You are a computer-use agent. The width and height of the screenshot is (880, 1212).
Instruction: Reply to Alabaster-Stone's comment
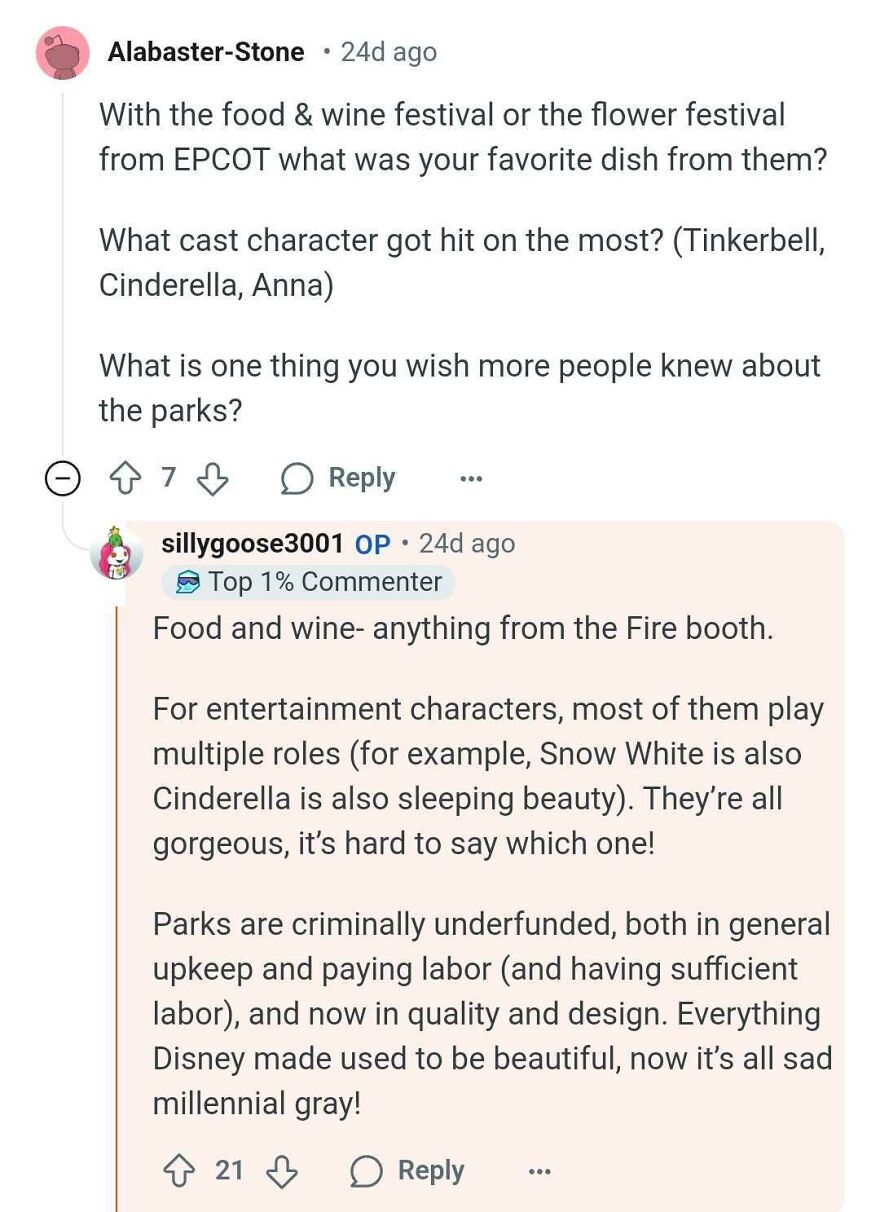(x=360, y=478)
